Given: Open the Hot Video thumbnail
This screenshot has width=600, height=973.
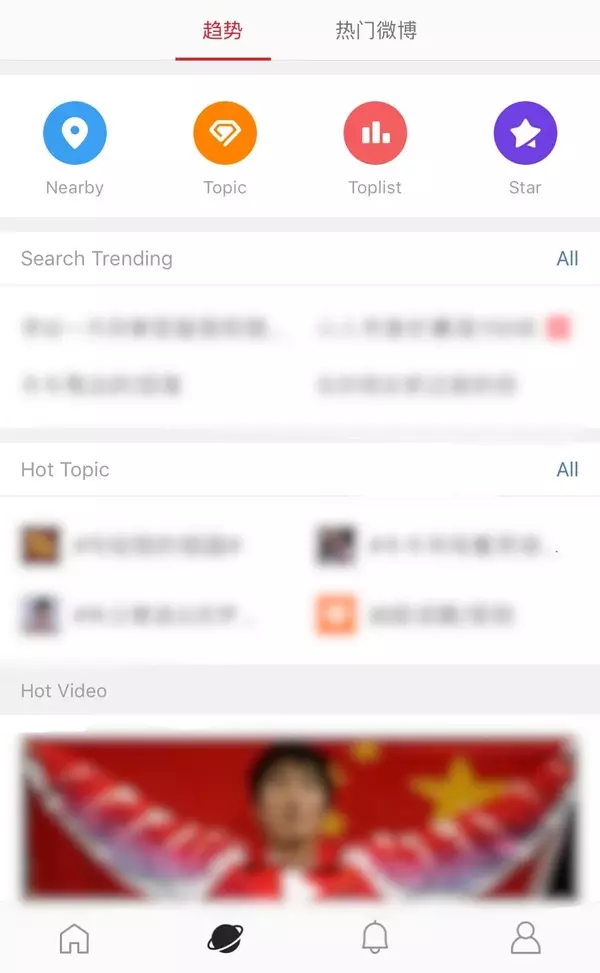Looking at the screenshot, I should coord(300,815).
